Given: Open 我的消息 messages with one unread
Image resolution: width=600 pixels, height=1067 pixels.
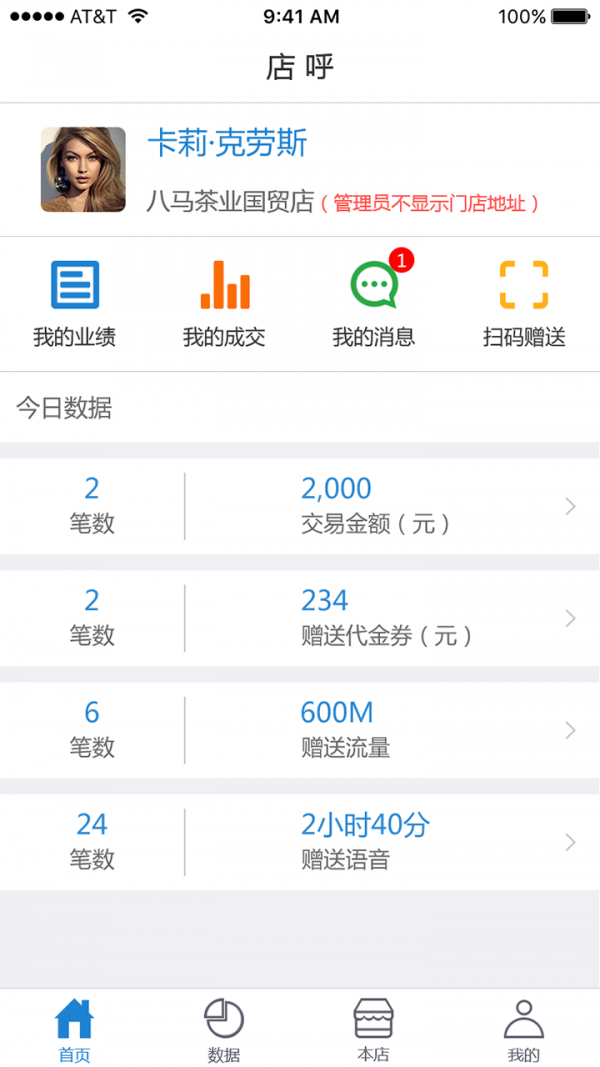Looking at the screenshot, I should point(374,303).
